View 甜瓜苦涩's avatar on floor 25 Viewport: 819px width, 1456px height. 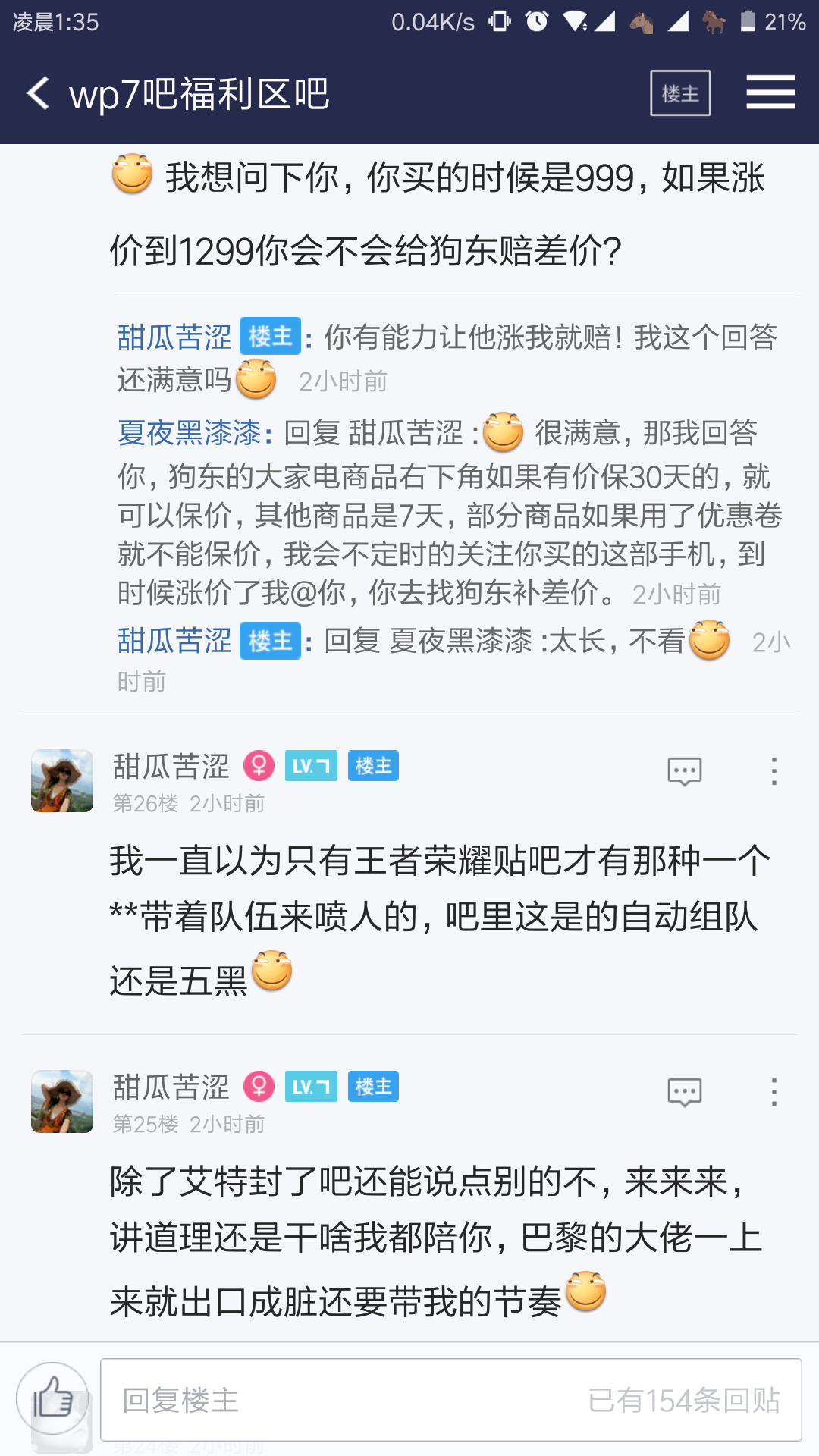pyautogui.click(x=62, y=1102)
